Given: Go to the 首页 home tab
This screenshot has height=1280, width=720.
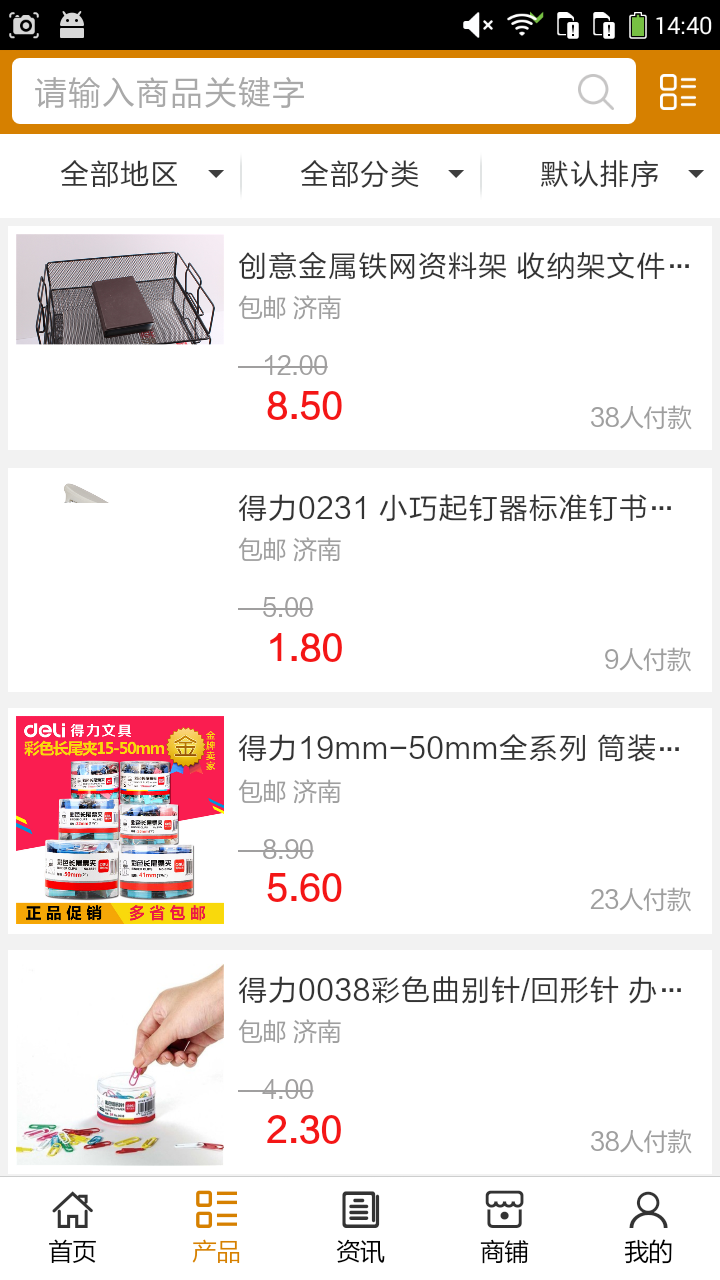Looking at the screenshot, I should (x=72, y=1227).
